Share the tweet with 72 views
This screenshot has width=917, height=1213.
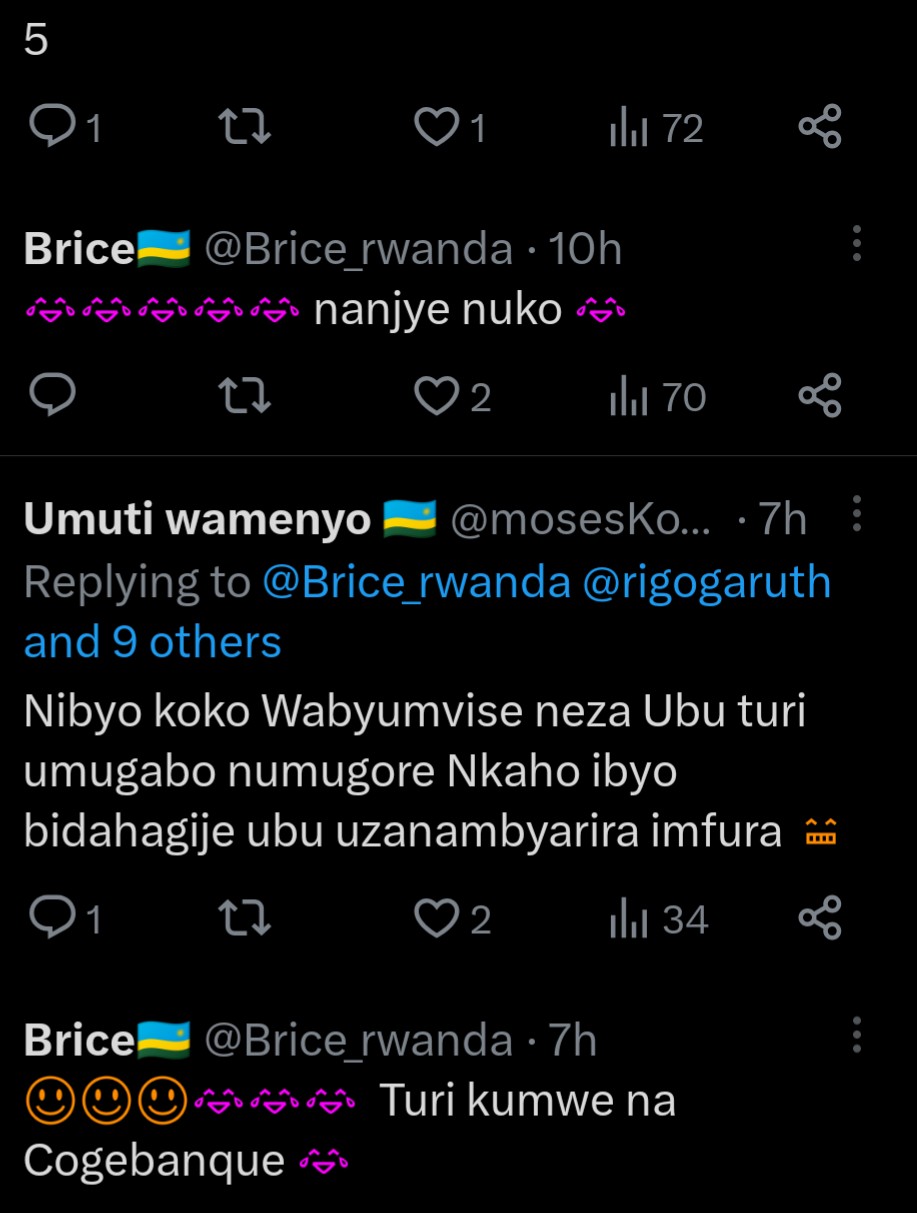(x=820, y=128)
